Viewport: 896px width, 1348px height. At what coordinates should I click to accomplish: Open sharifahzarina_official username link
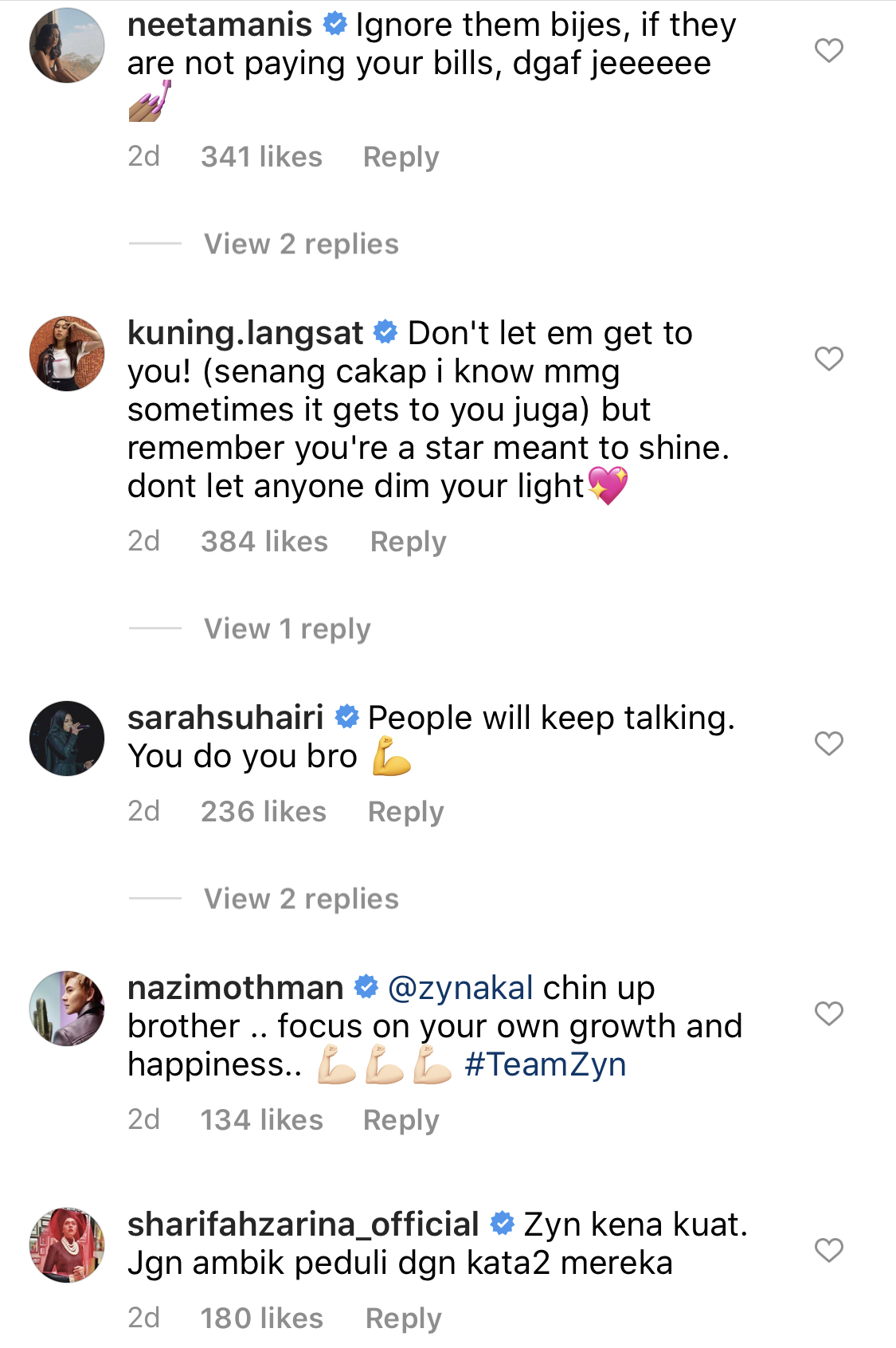[x=303, y=1225]
